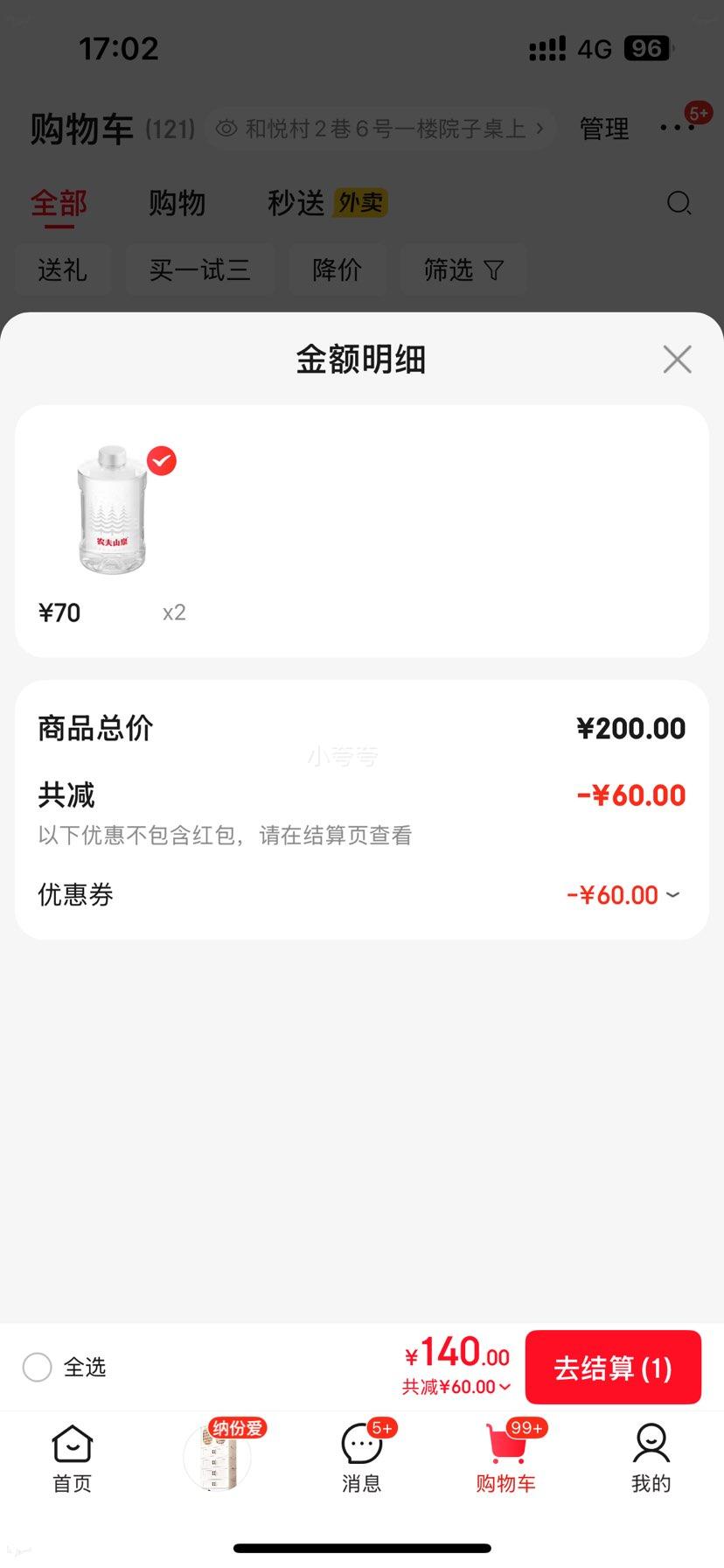Expand the 共减¥60.00 discount breakdown
The width and height of the screenshot is (724, 1568).
[x=456, y=1387]
